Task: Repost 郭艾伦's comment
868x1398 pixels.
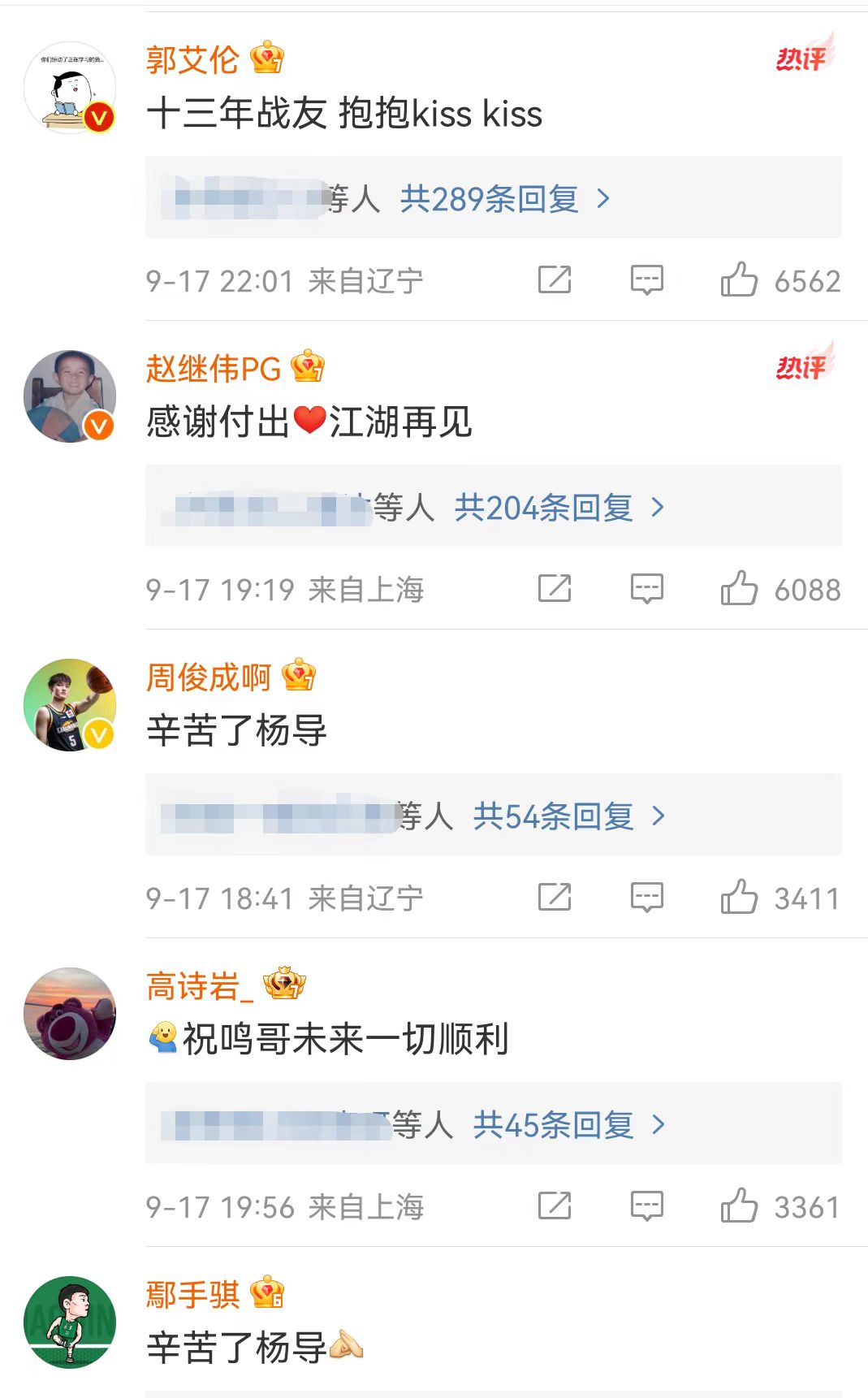Action: tap(555, 280)
